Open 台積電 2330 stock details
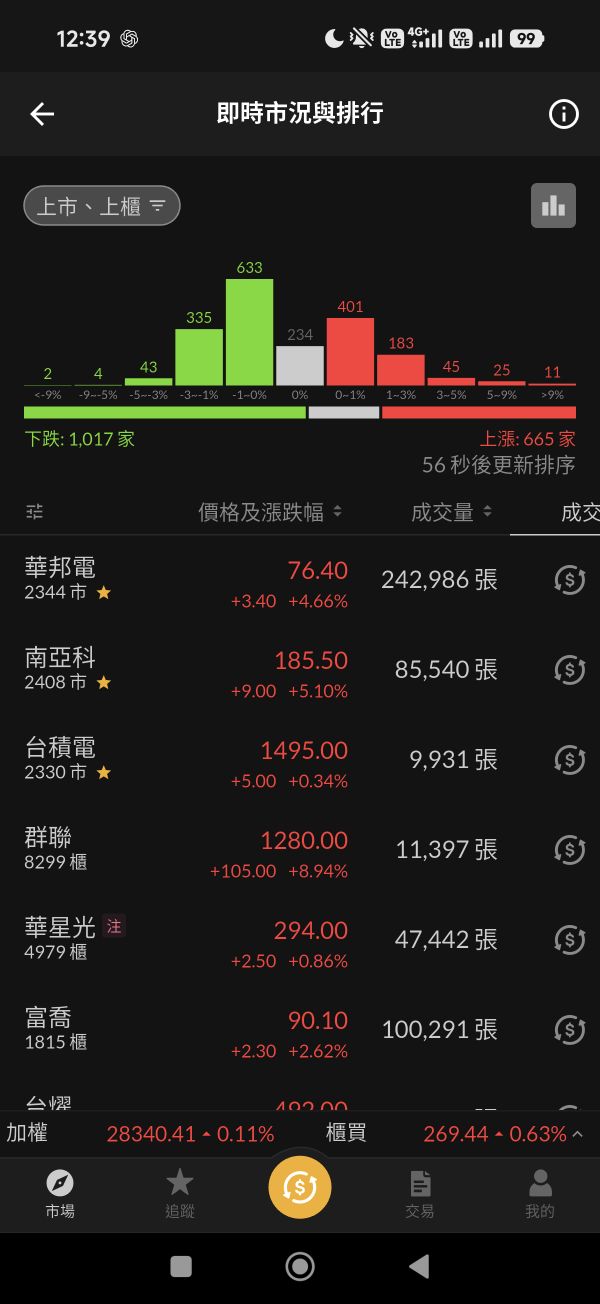 pyautogui.click(x=62, y=759)
